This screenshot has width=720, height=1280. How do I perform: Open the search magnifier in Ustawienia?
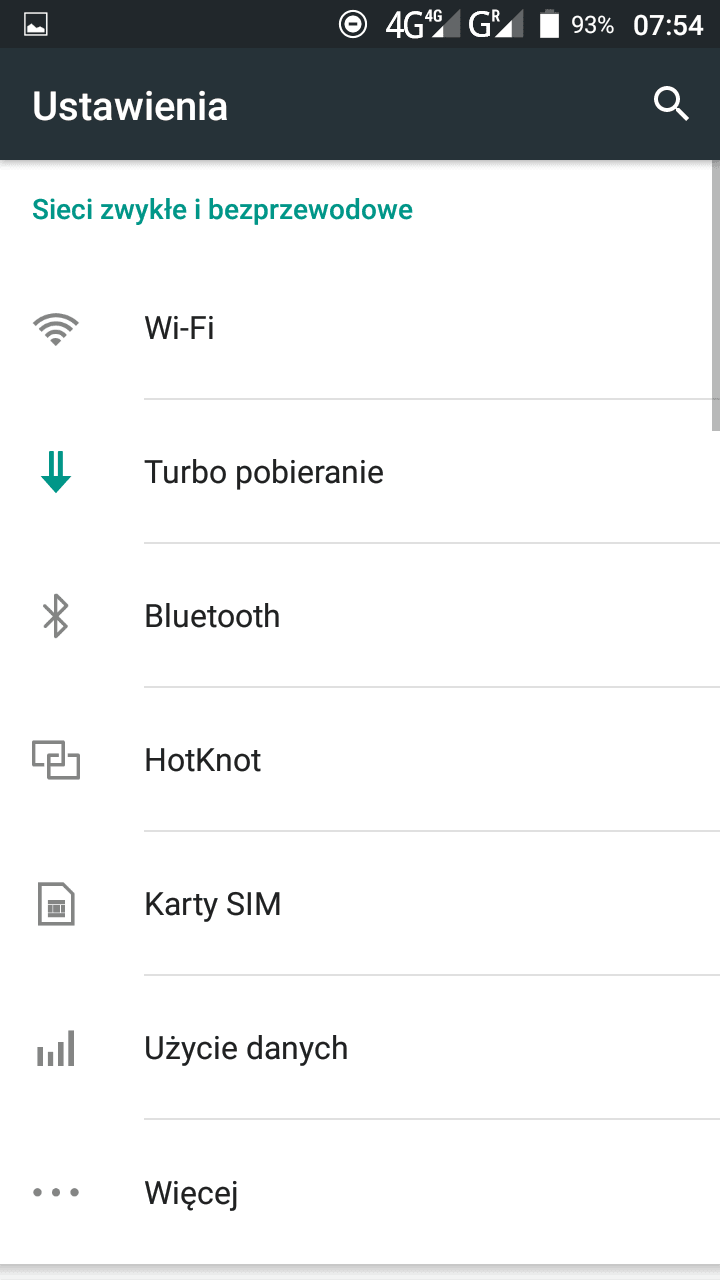pos(671,104)
